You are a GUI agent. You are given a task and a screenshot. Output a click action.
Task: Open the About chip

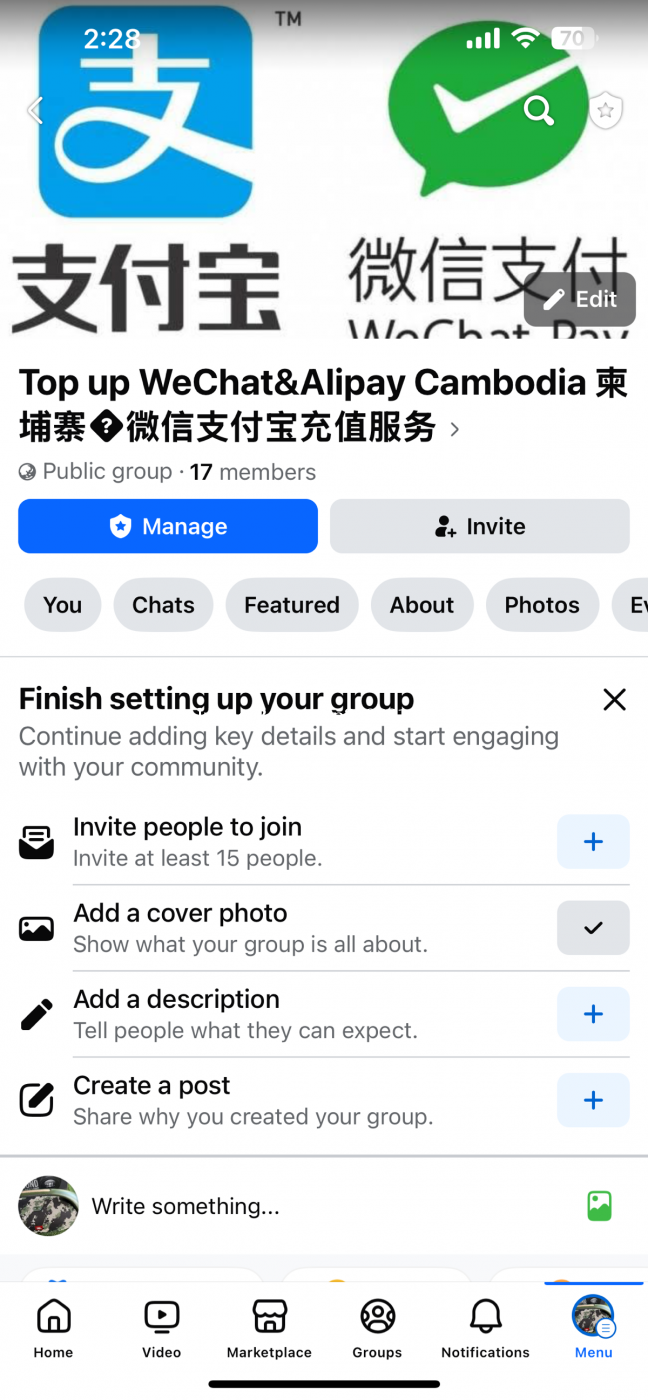[422, 605]
